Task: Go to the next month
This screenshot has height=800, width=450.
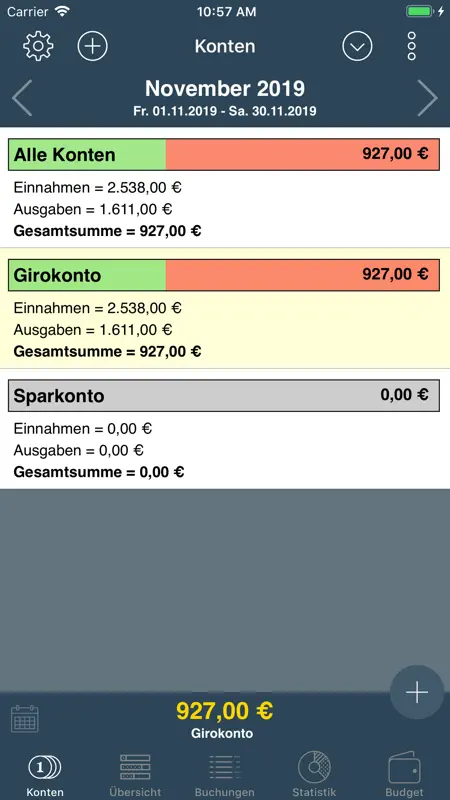Action: [x=428, y=98]
